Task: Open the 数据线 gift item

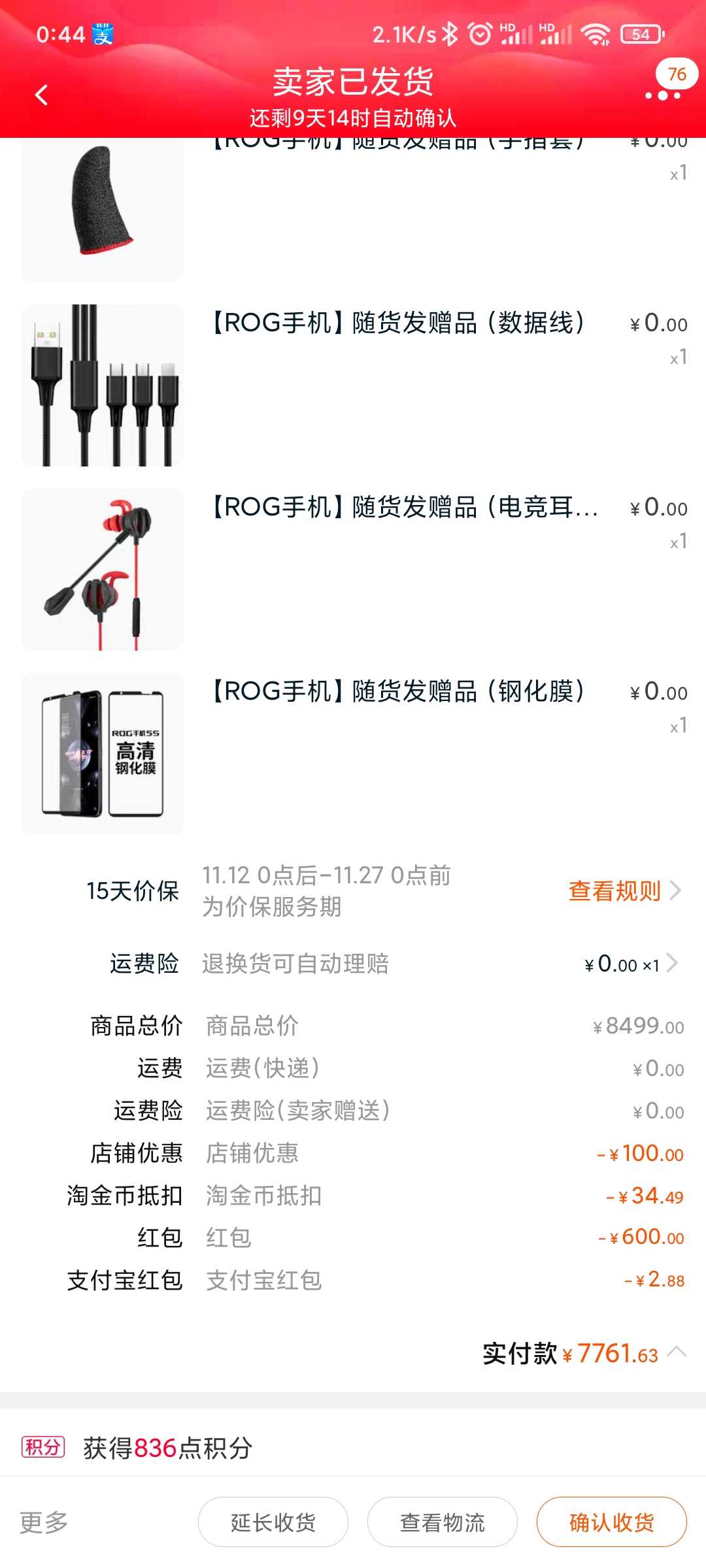Action: (353, 385)
